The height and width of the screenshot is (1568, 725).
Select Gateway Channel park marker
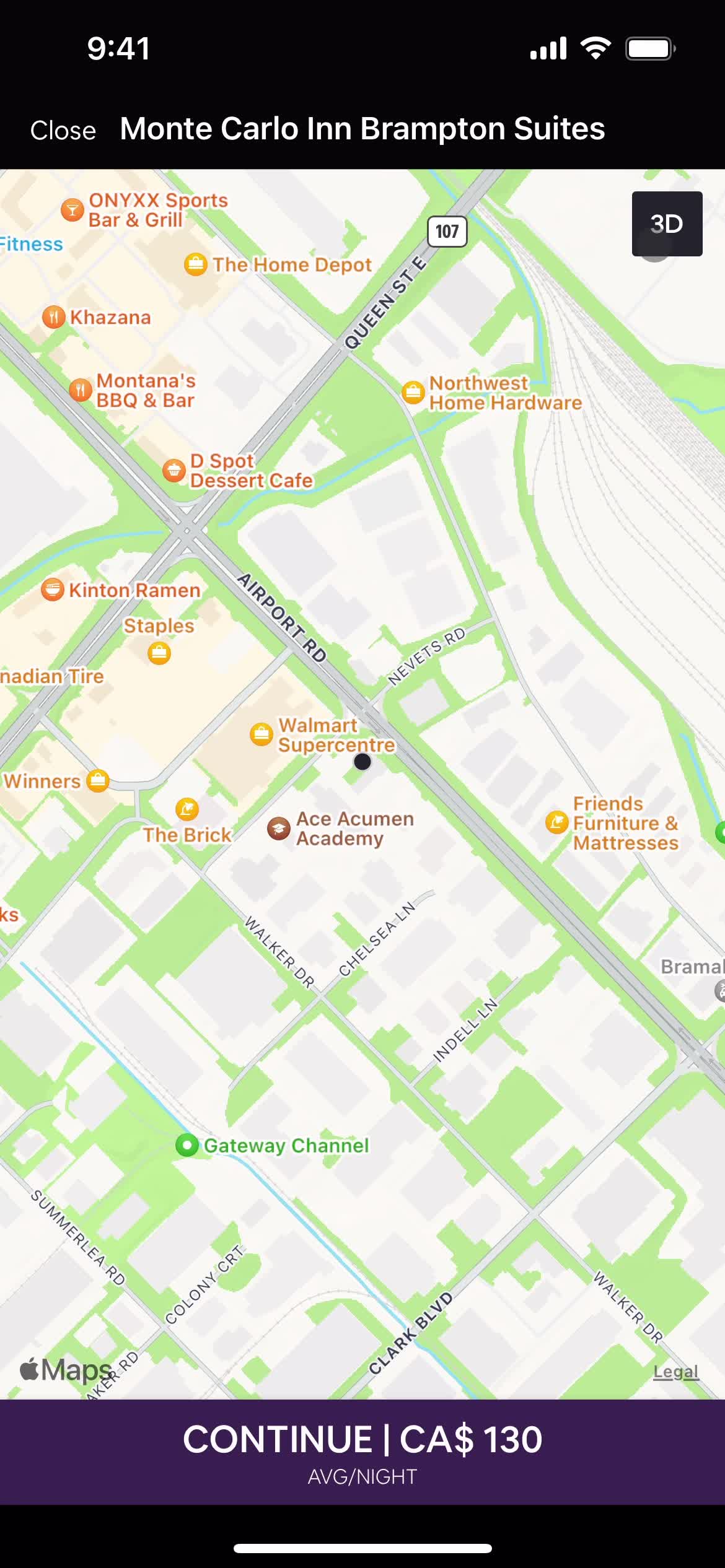[x=187, y=1146]
